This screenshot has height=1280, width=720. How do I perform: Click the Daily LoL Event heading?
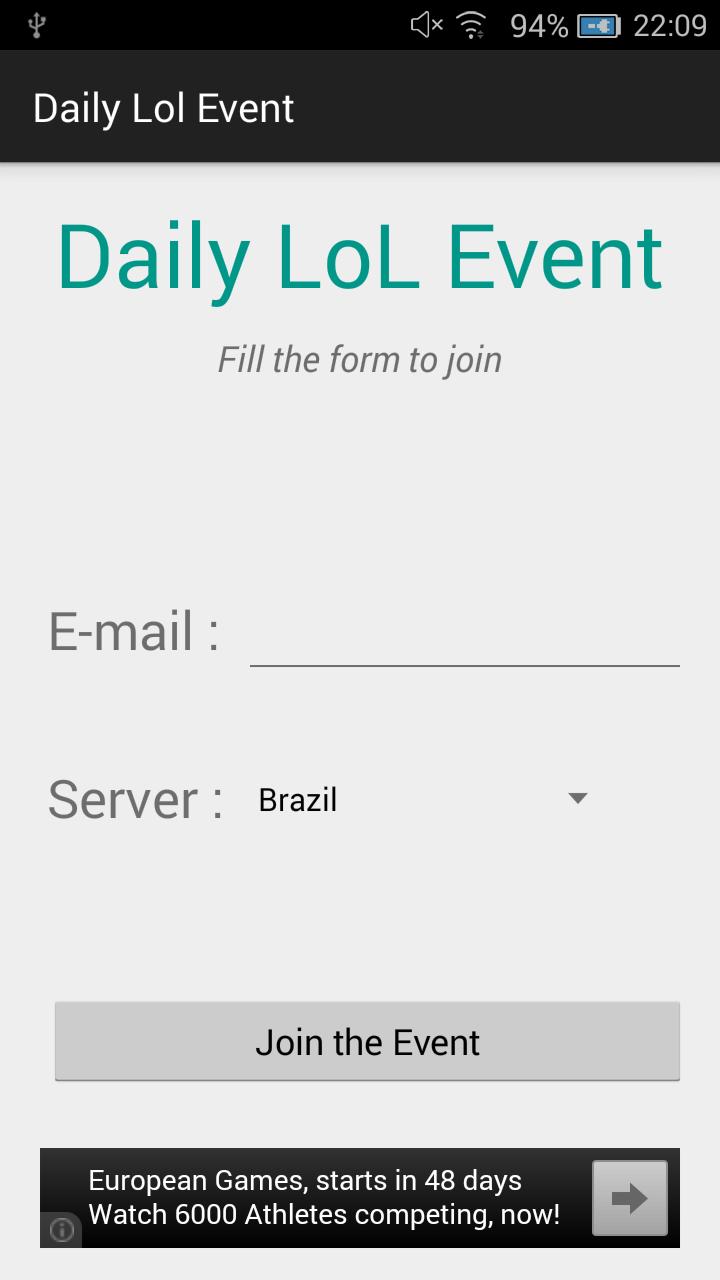(360, 255)
